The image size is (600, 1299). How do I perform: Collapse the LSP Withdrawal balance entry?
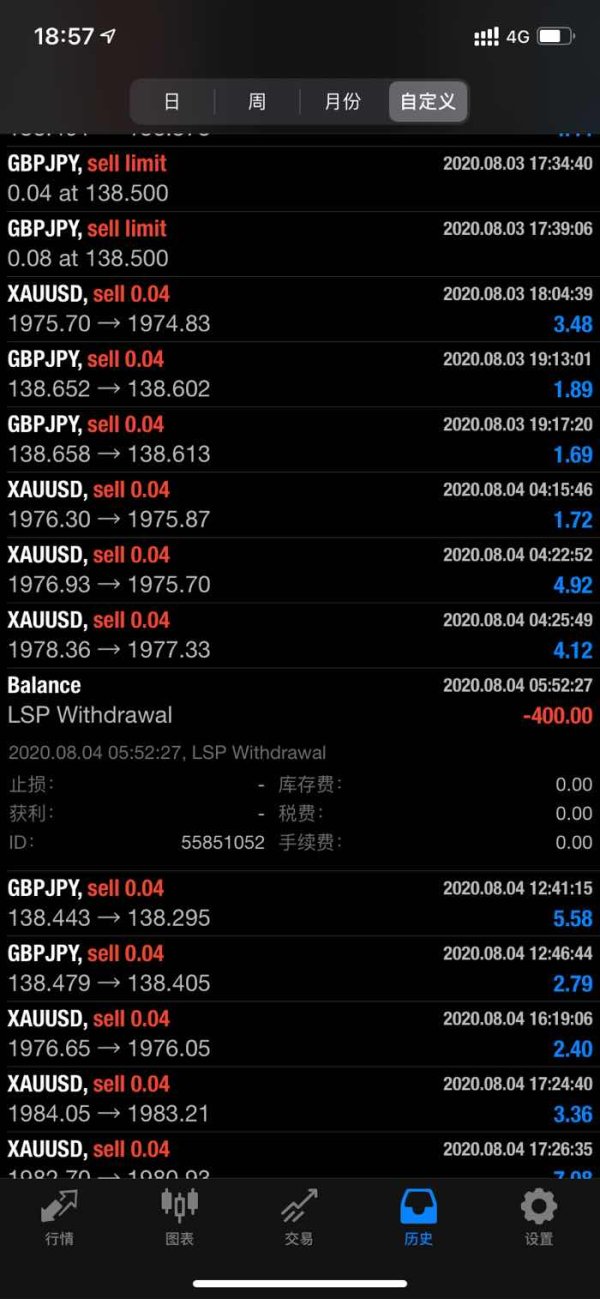tap(300, 700)
